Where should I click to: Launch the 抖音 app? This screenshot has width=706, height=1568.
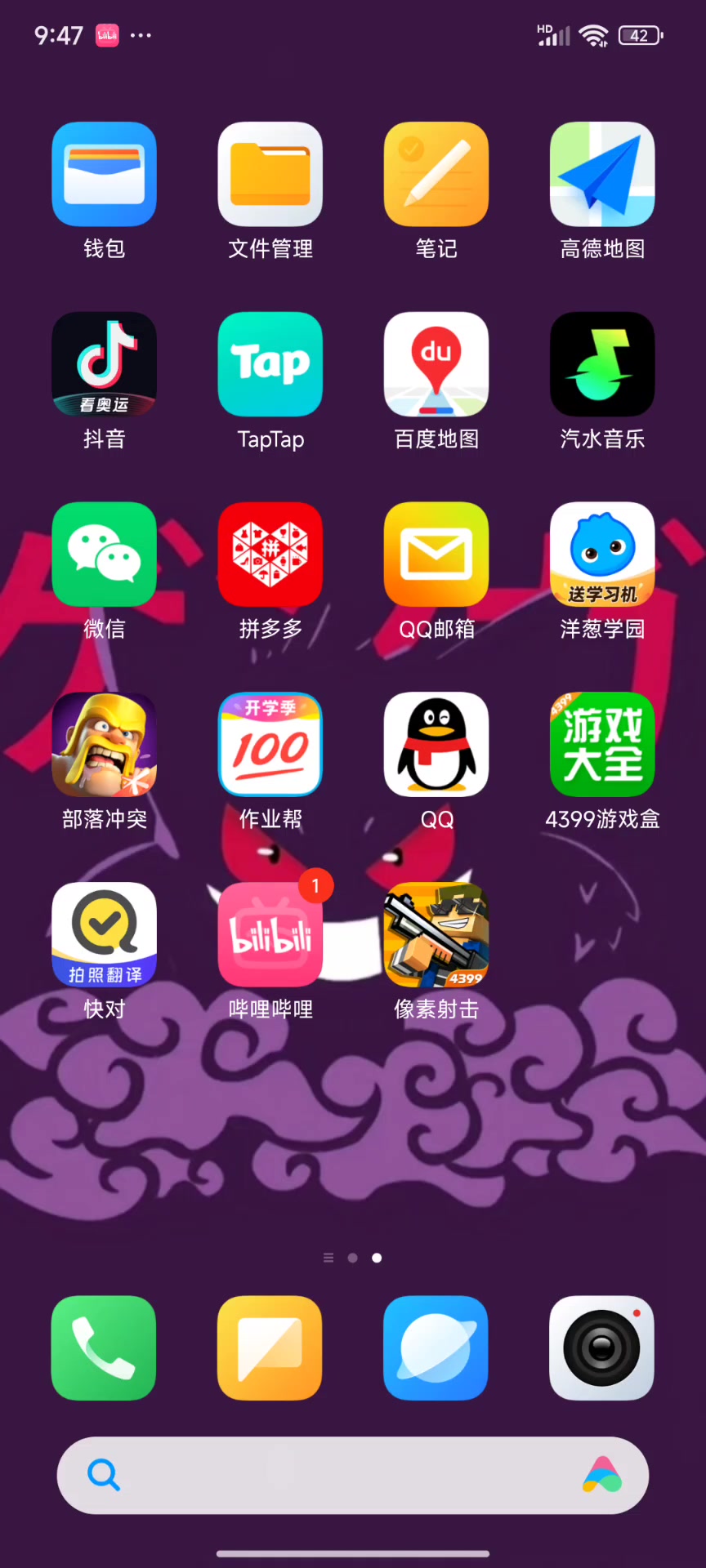104,364
